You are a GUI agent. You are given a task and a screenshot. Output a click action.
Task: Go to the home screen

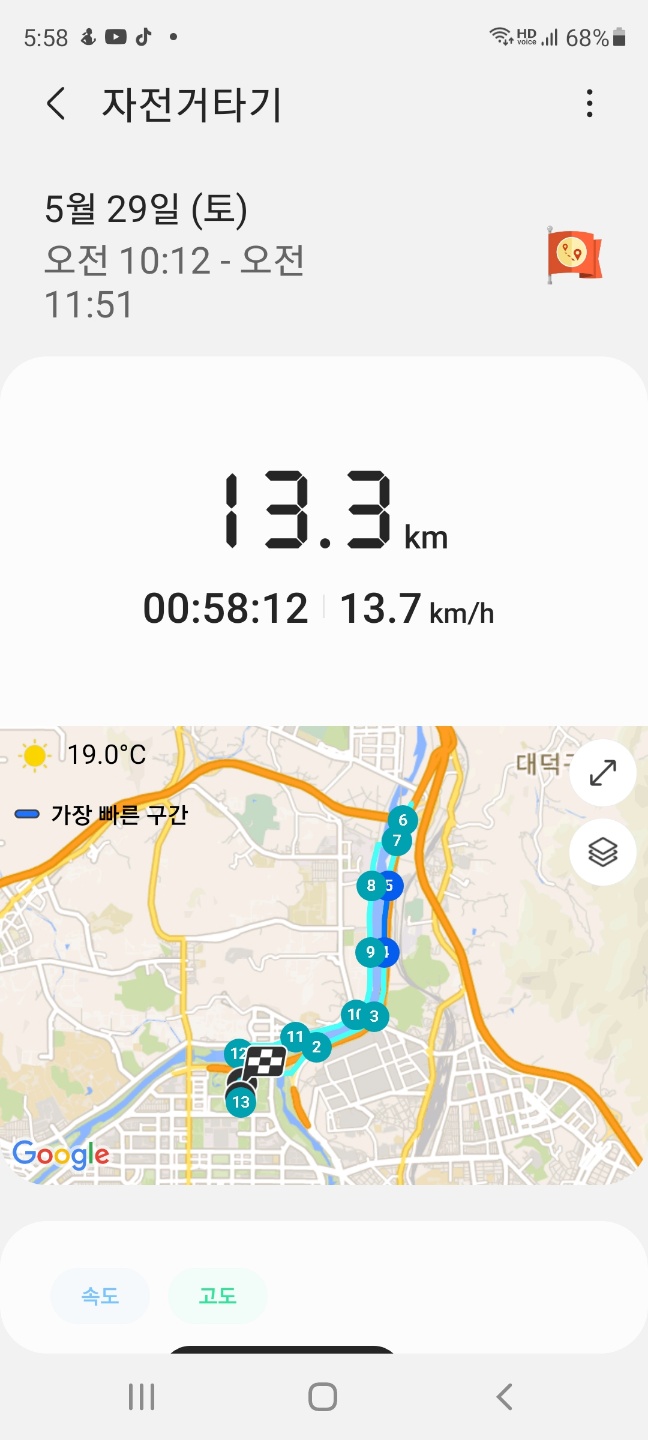[x=323, y=1397]
